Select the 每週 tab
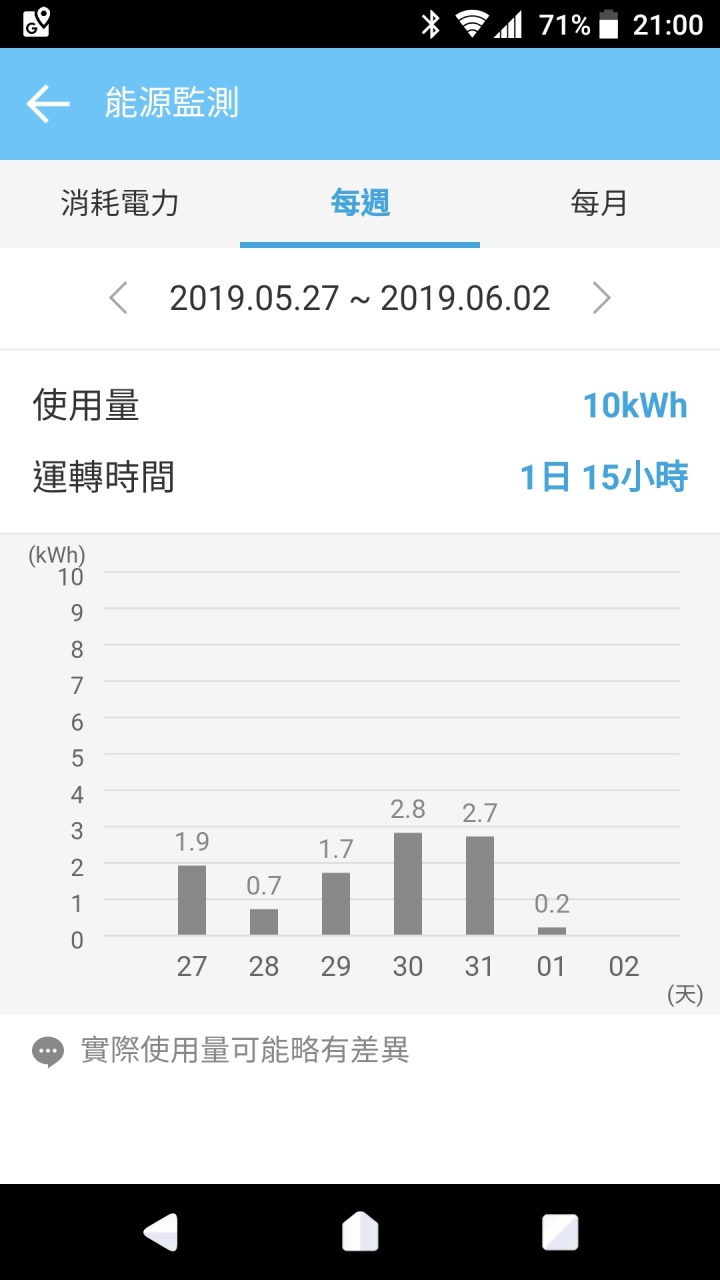 (x=360, y=204)
